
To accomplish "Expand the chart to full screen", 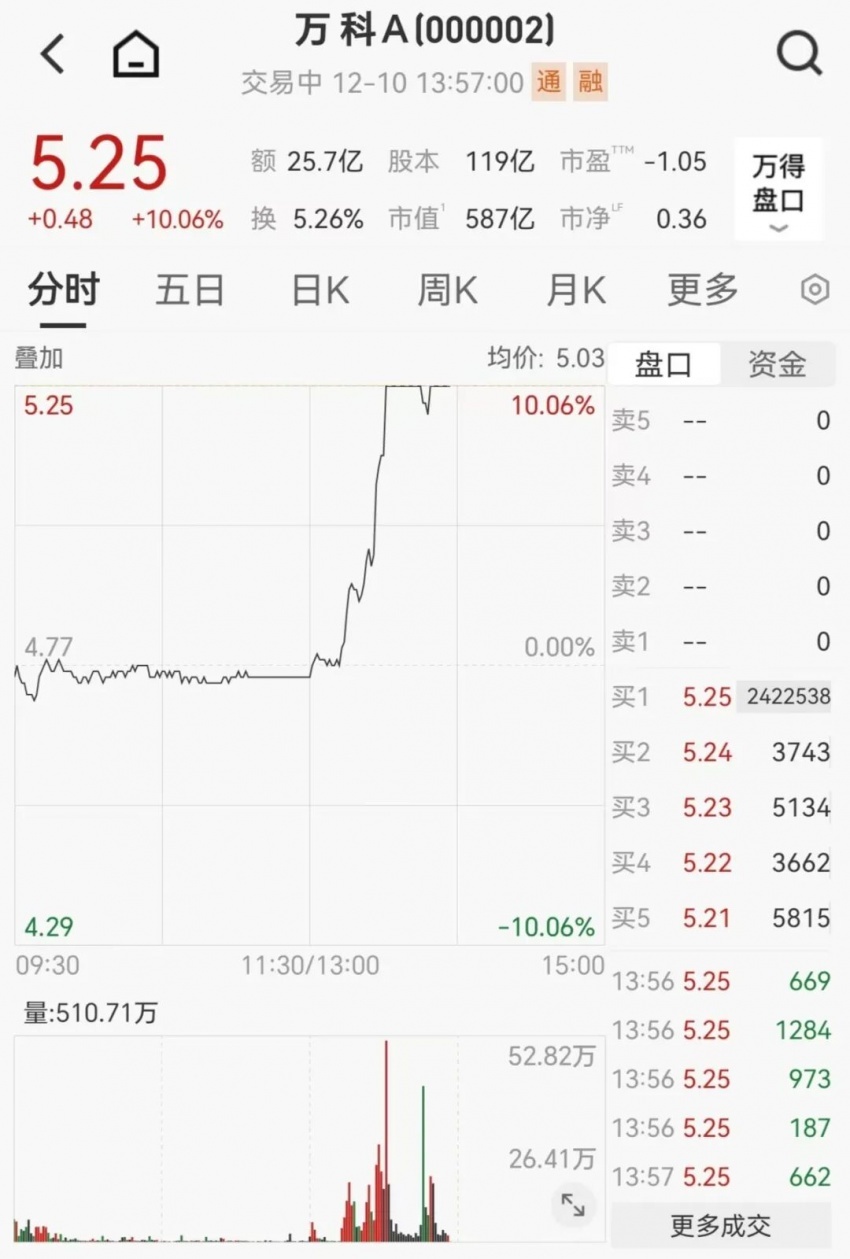I will pos(573,1205).
